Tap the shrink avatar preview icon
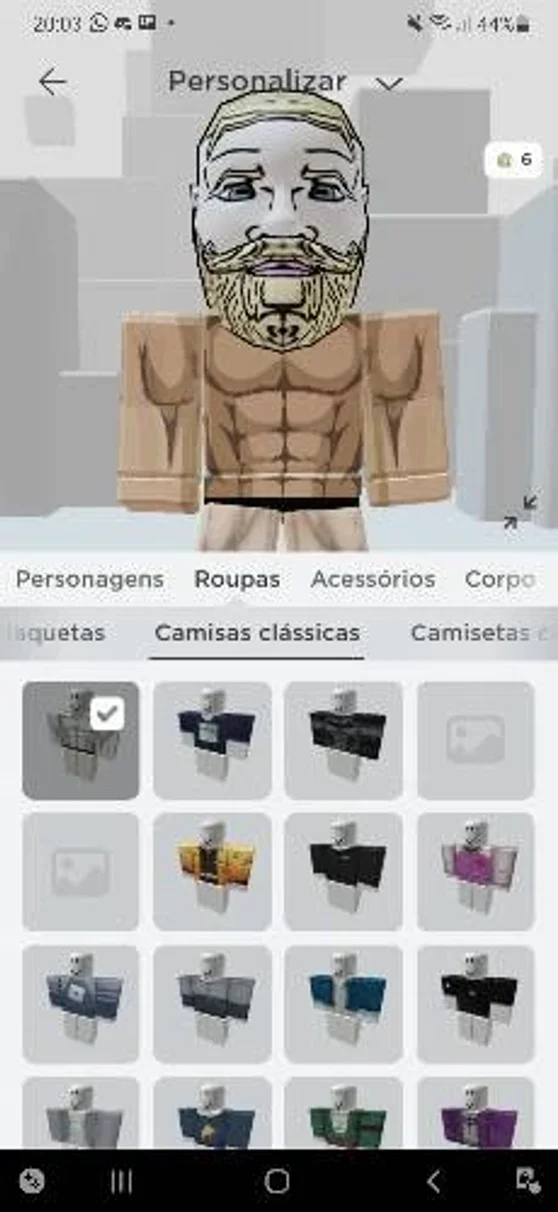Viewport: 558px width, 1212px height. tap(519, 512)
